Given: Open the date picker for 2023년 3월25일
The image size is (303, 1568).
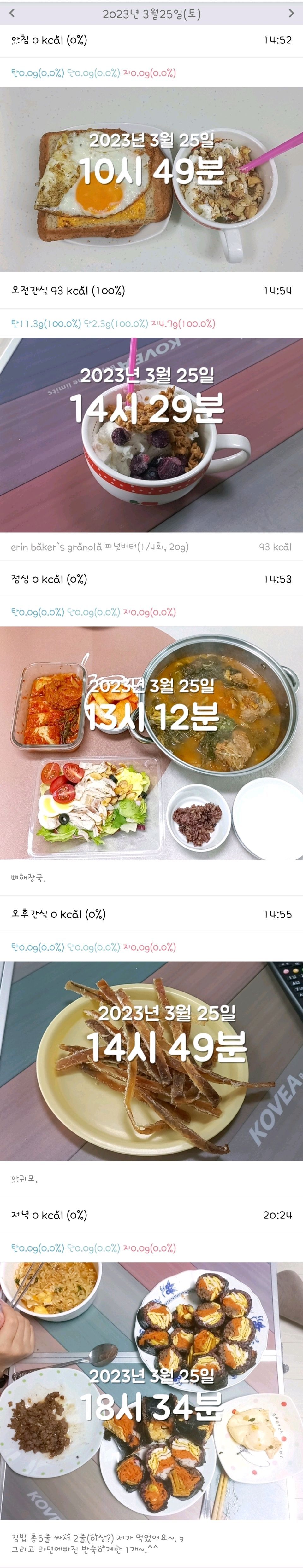Looking at the screenshot, I should point(151,13).
